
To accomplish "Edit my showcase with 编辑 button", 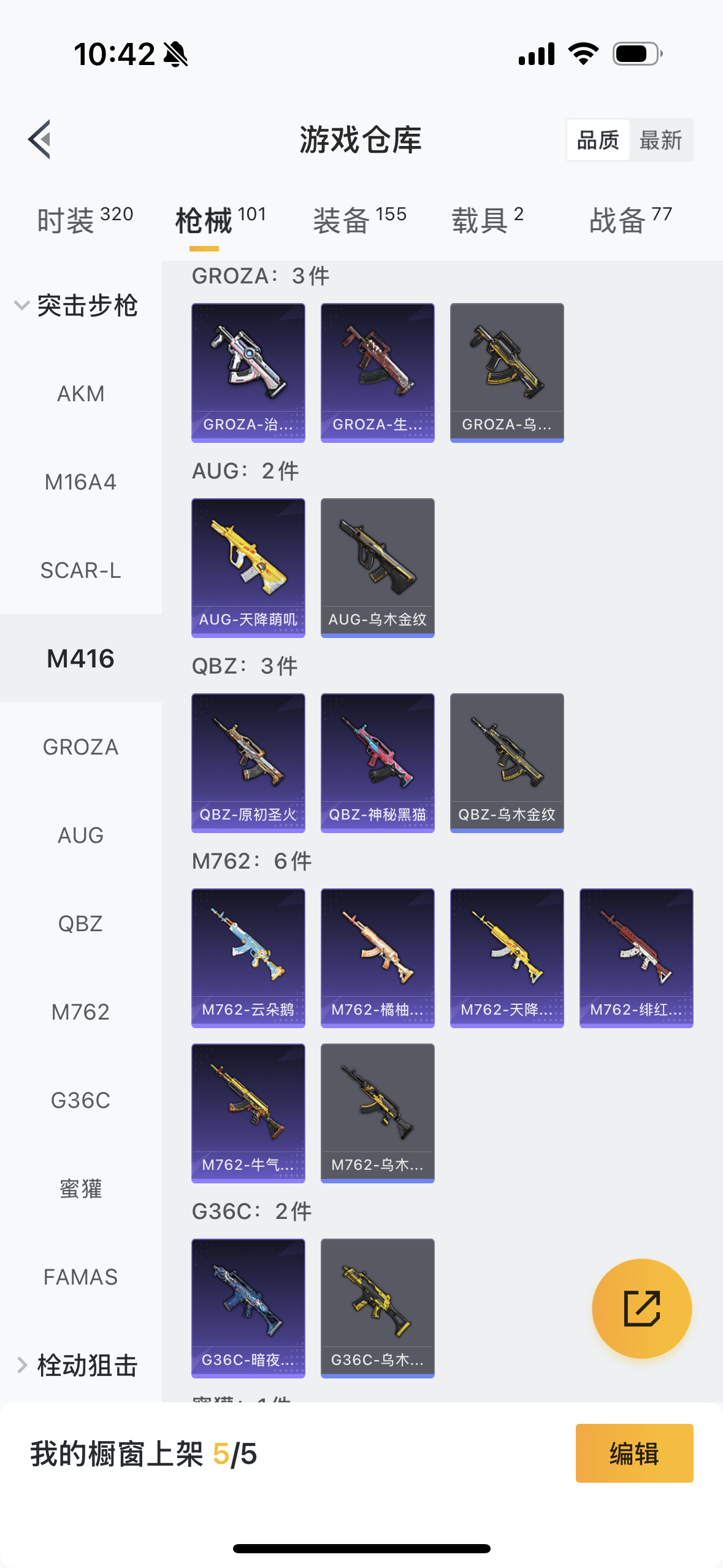I will tap(635, 1453).
